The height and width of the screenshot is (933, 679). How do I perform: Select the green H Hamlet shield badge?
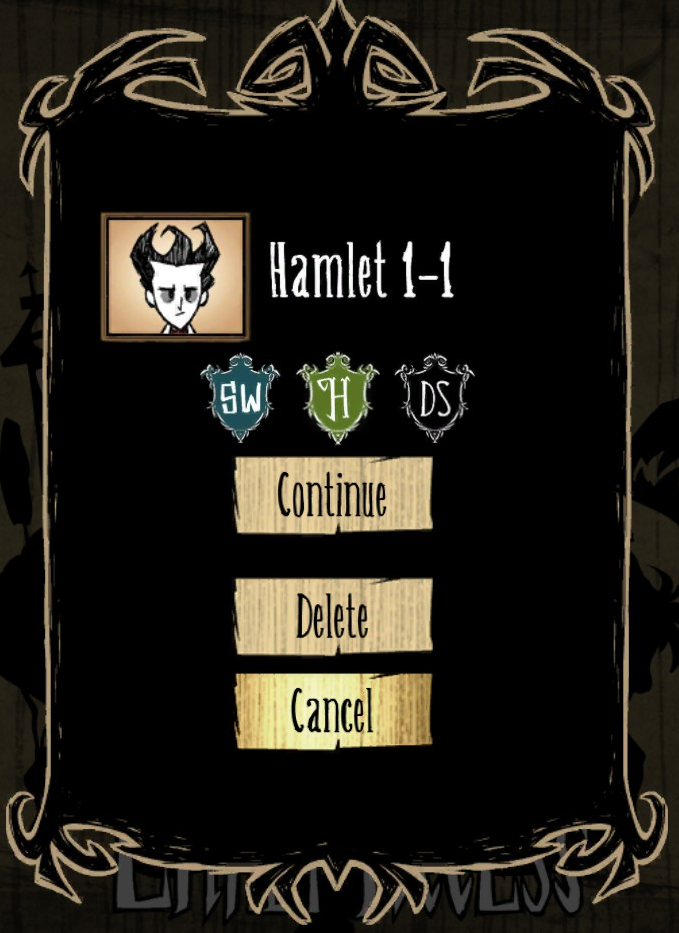(337, 398)
